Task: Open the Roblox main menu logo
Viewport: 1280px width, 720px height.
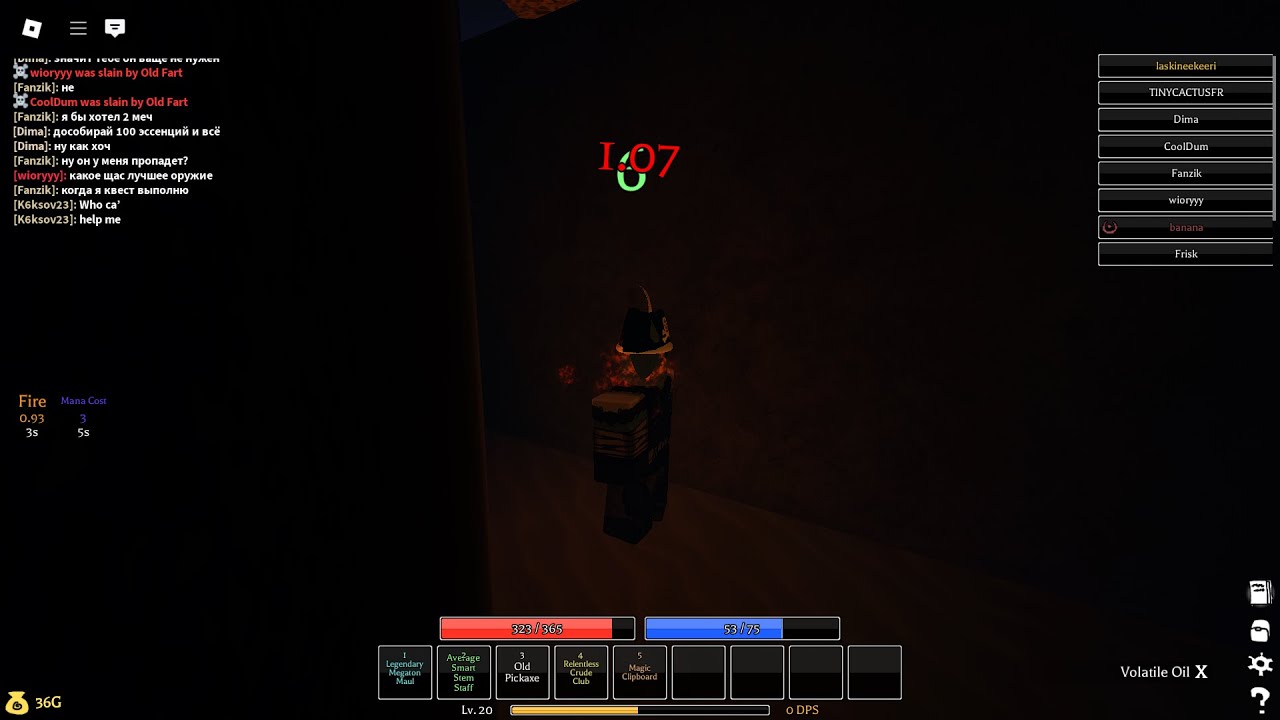Action: (x=32, y=28)
